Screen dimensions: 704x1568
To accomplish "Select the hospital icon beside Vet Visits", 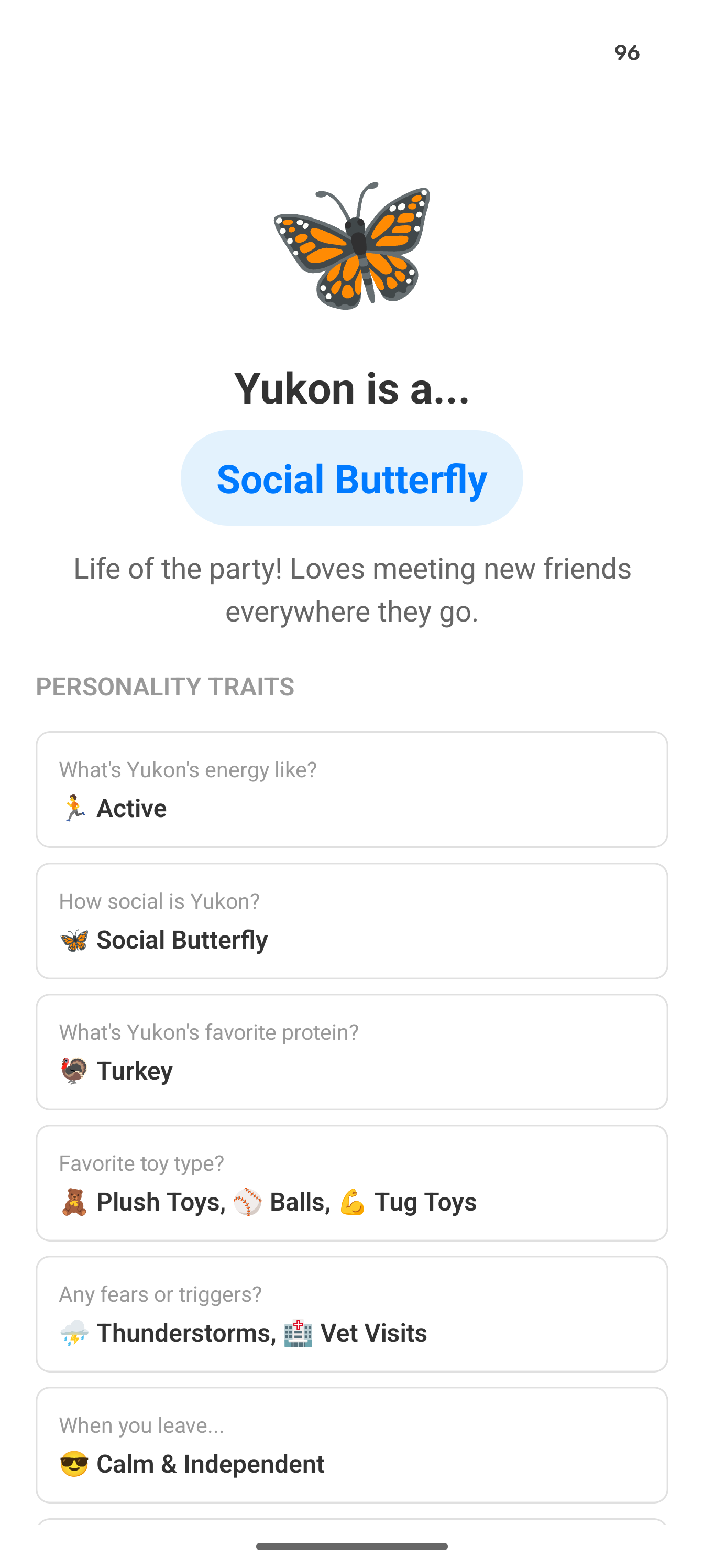I will coord(298,1333).
